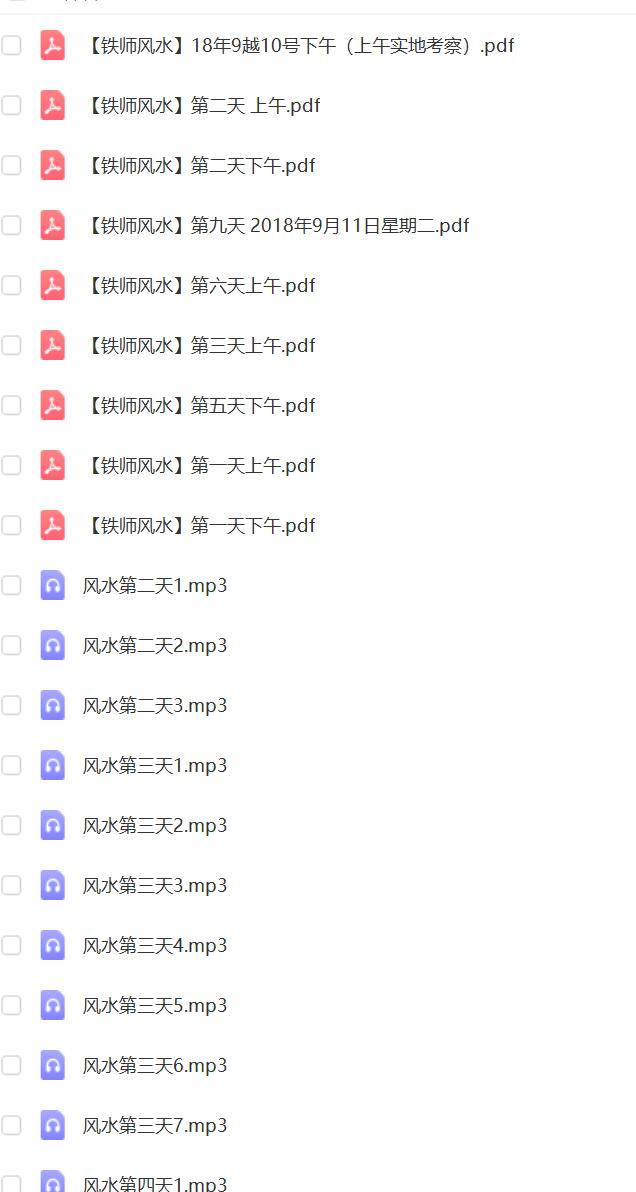The height and width of the screenshot is (1192, 636).
Task: Open the audio file 风水第三天1.mp3
Action: pyautogui.click(x=155, y=766)
